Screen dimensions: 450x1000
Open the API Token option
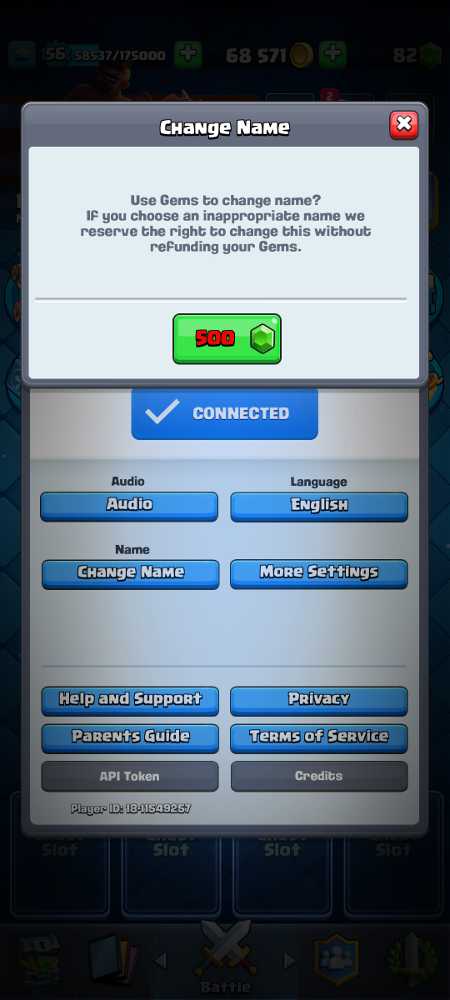(x=130, y=776)
